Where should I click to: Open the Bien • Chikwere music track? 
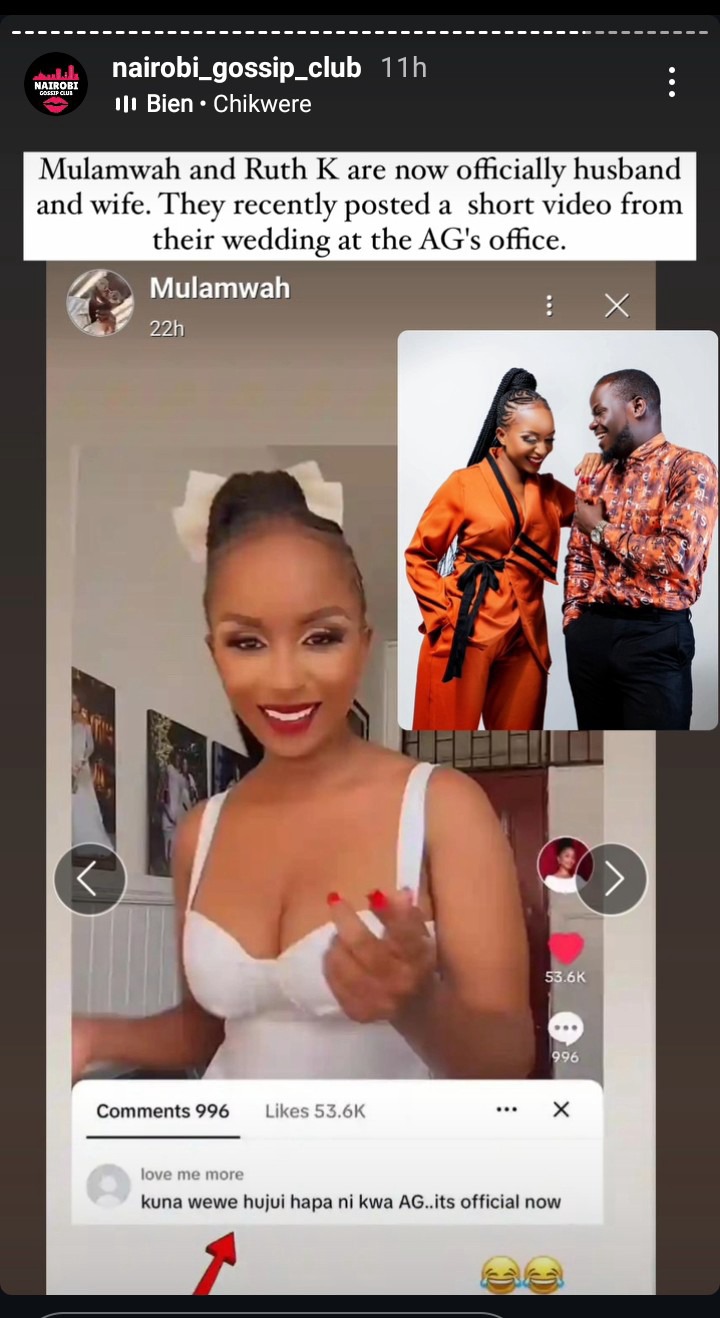214,104
